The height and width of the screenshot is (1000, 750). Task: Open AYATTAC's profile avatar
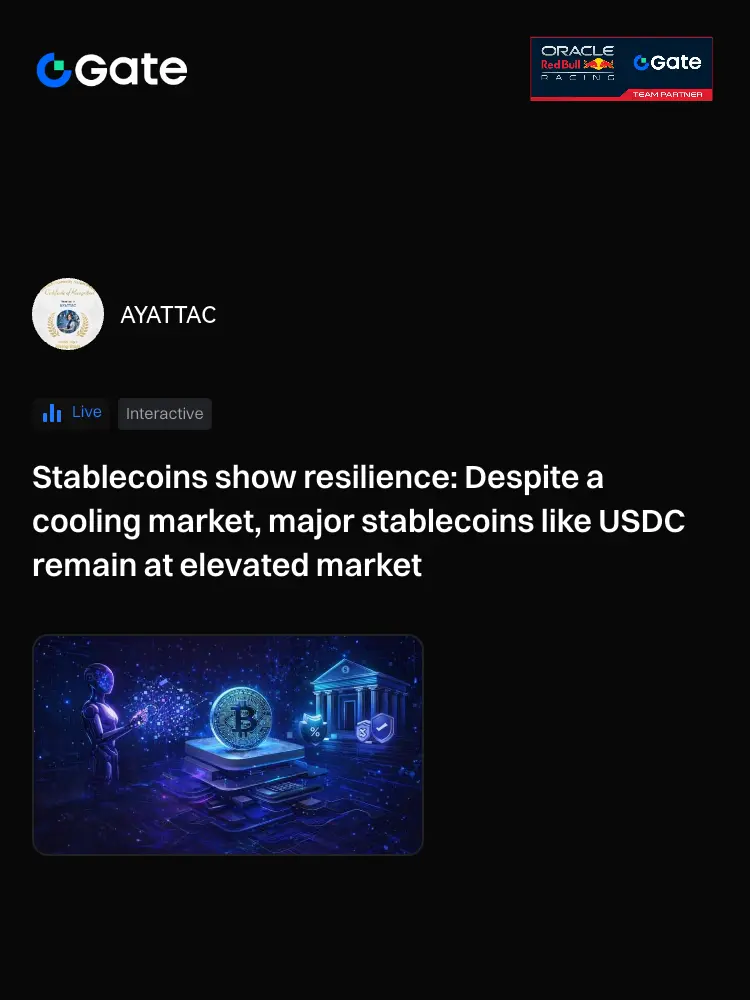click(68, 313)
